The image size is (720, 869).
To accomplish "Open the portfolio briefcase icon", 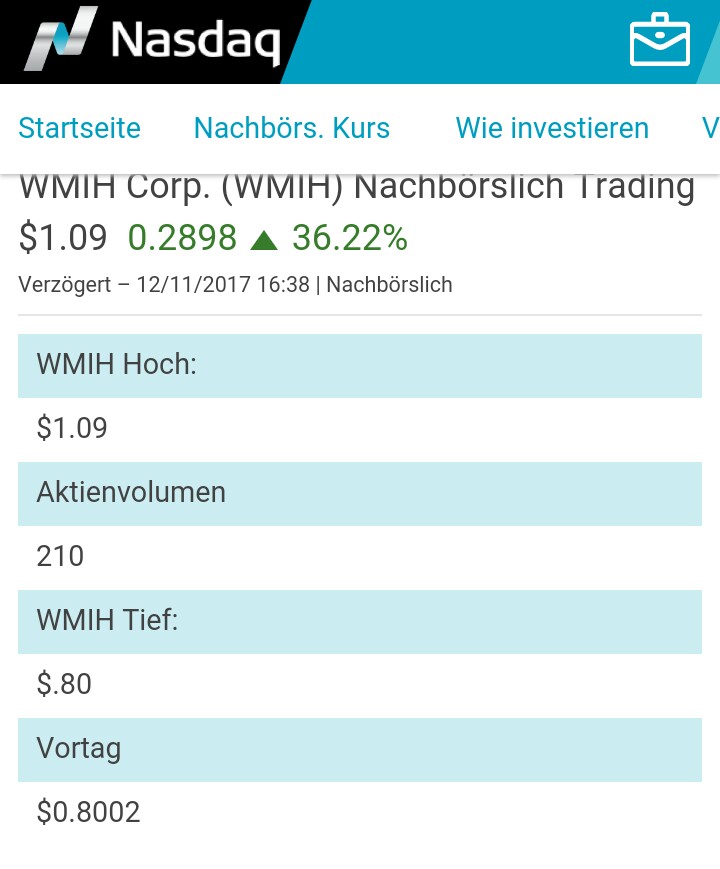I will 659,41.
